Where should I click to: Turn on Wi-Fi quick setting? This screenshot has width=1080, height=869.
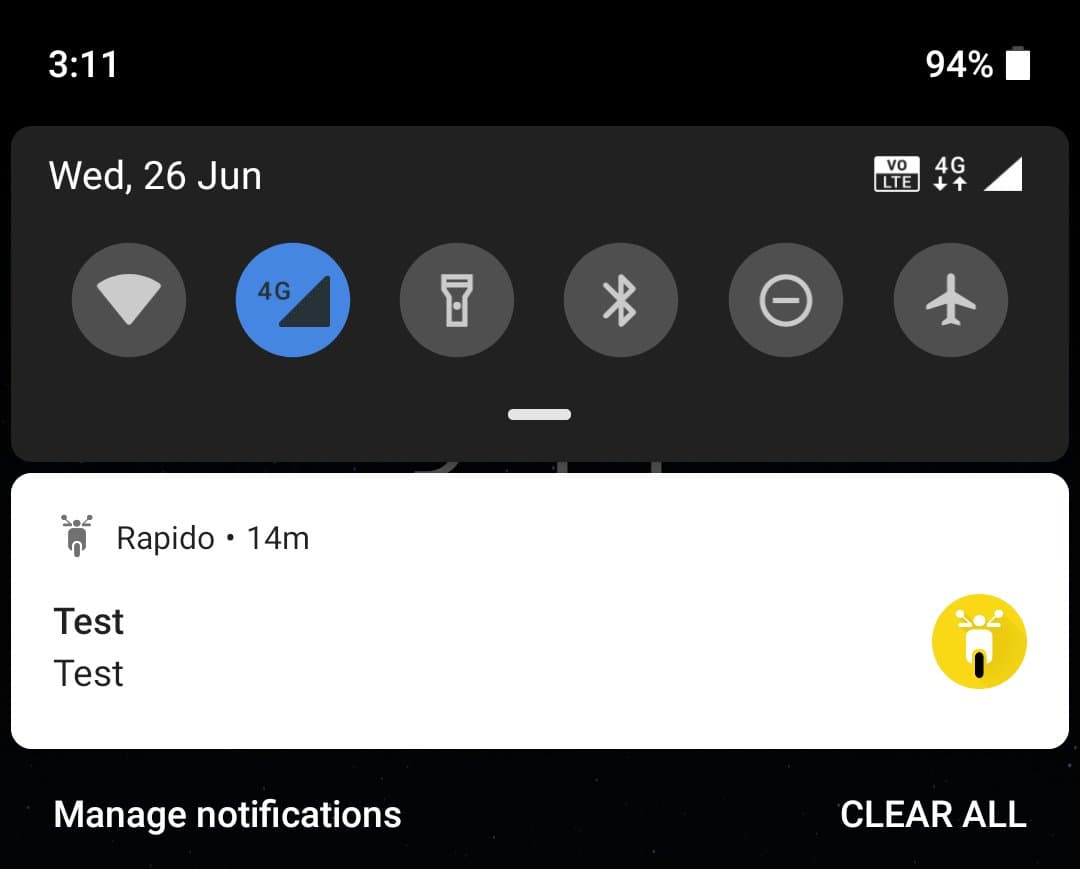(129, 300)
